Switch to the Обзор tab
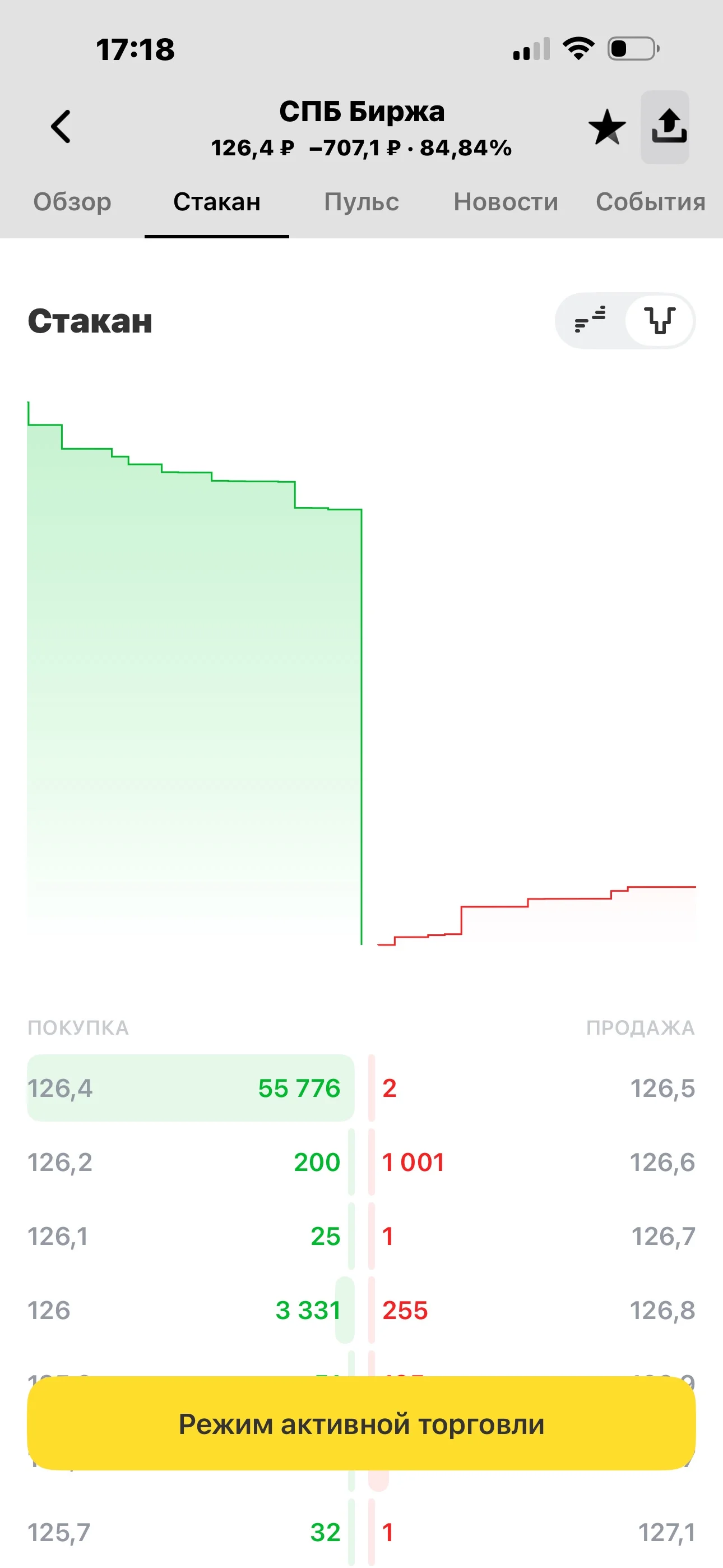 click(x=72, y=201)
